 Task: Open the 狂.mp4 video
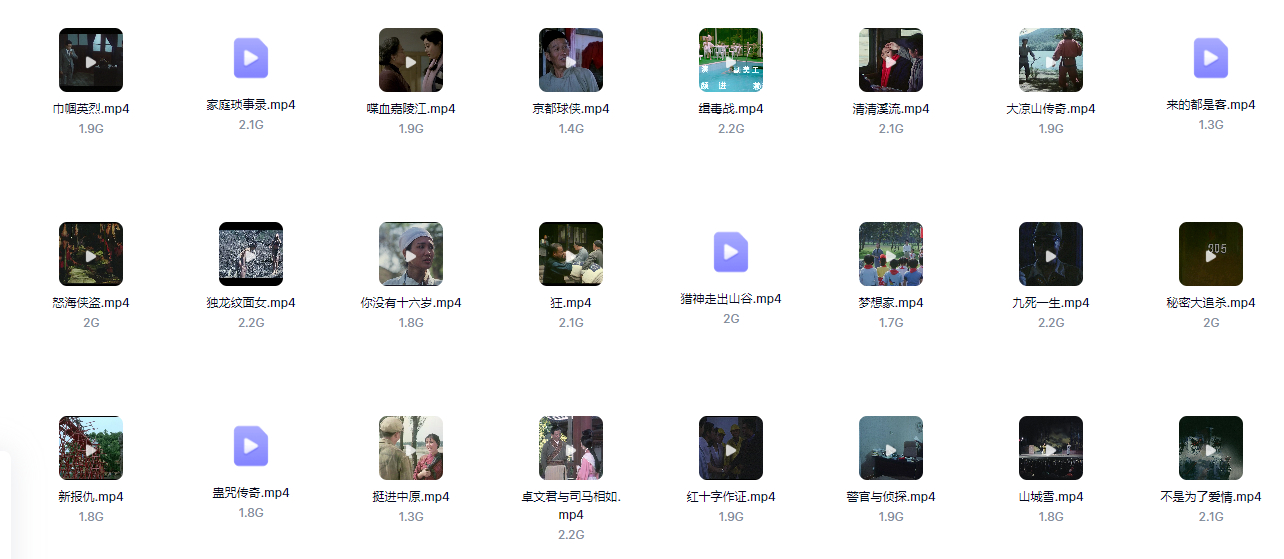(x=571, y=254)
